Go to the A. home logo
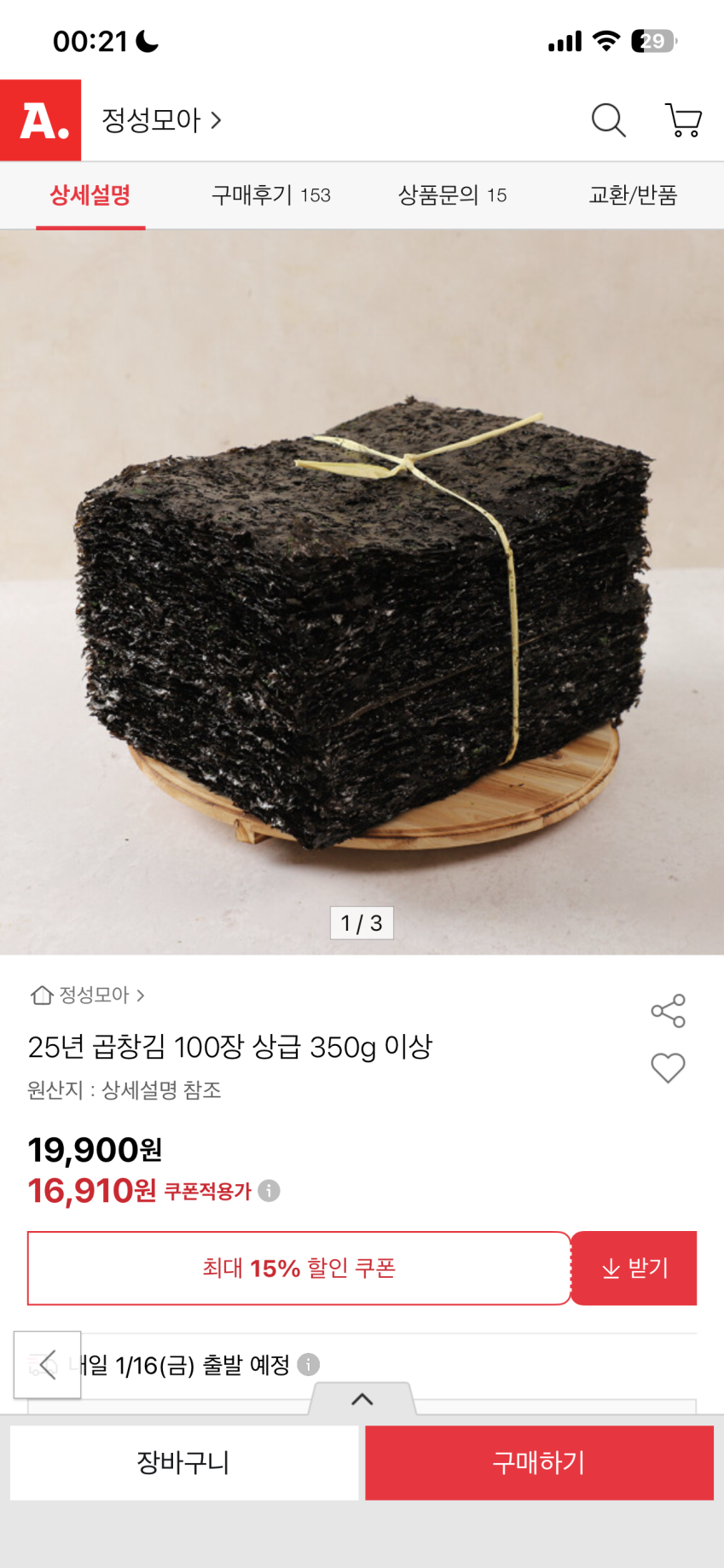Viewport: 724px width, 1568px height. [41, 120]
